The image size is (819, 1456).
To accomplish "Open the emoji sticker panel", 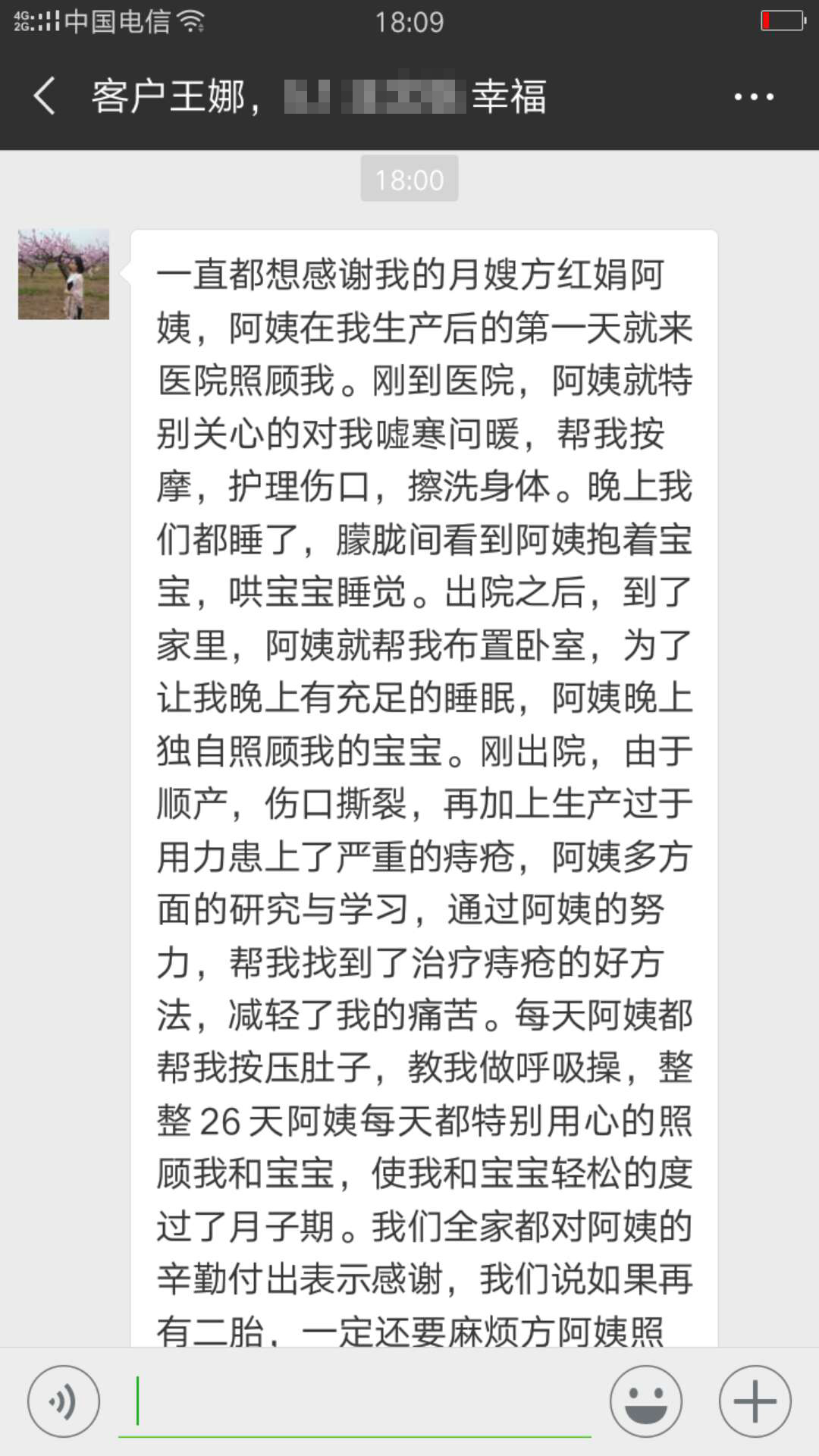I will (646, 1401).
